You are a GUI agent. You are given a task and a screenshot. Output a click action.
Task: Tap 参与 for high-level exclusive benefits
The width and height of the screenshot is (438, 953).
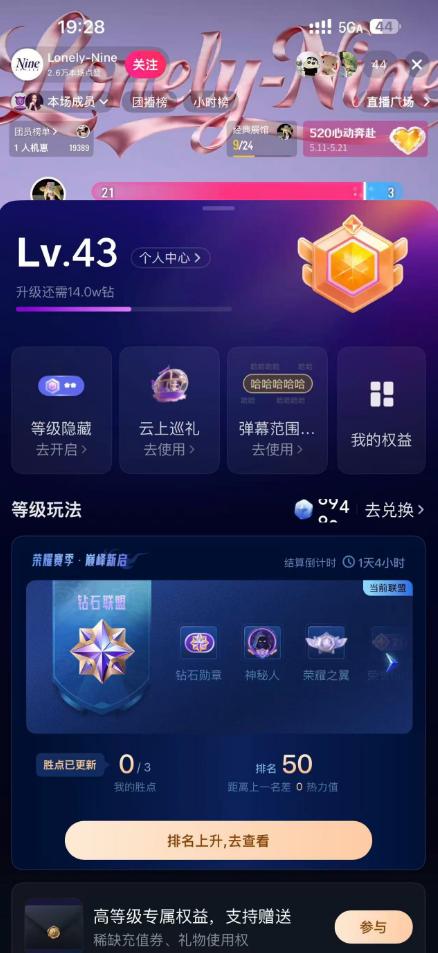374,927
